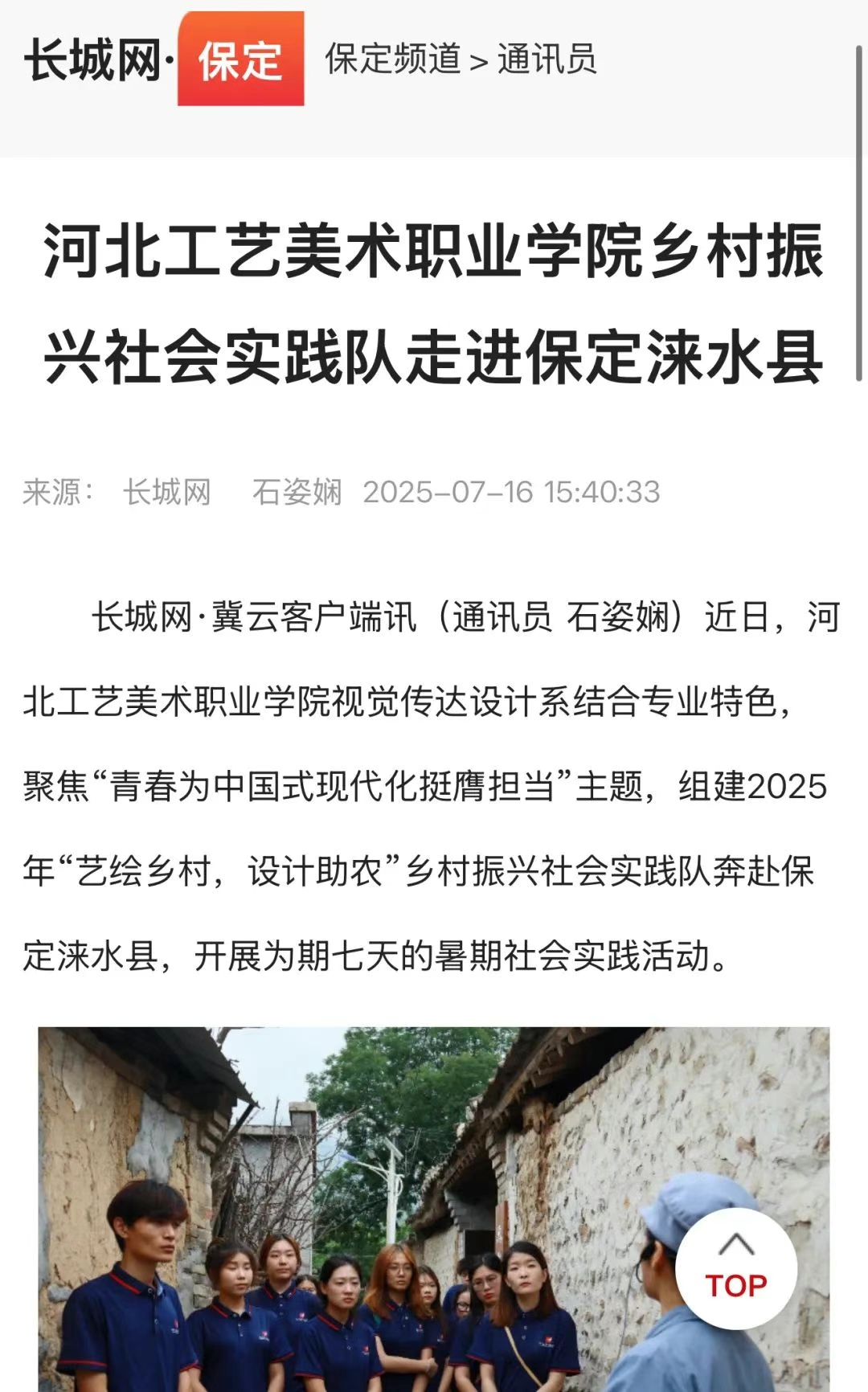View the article photo of the practice team
The image size is (868, 1392).
pyautogui.click(x=354, y=1206)
